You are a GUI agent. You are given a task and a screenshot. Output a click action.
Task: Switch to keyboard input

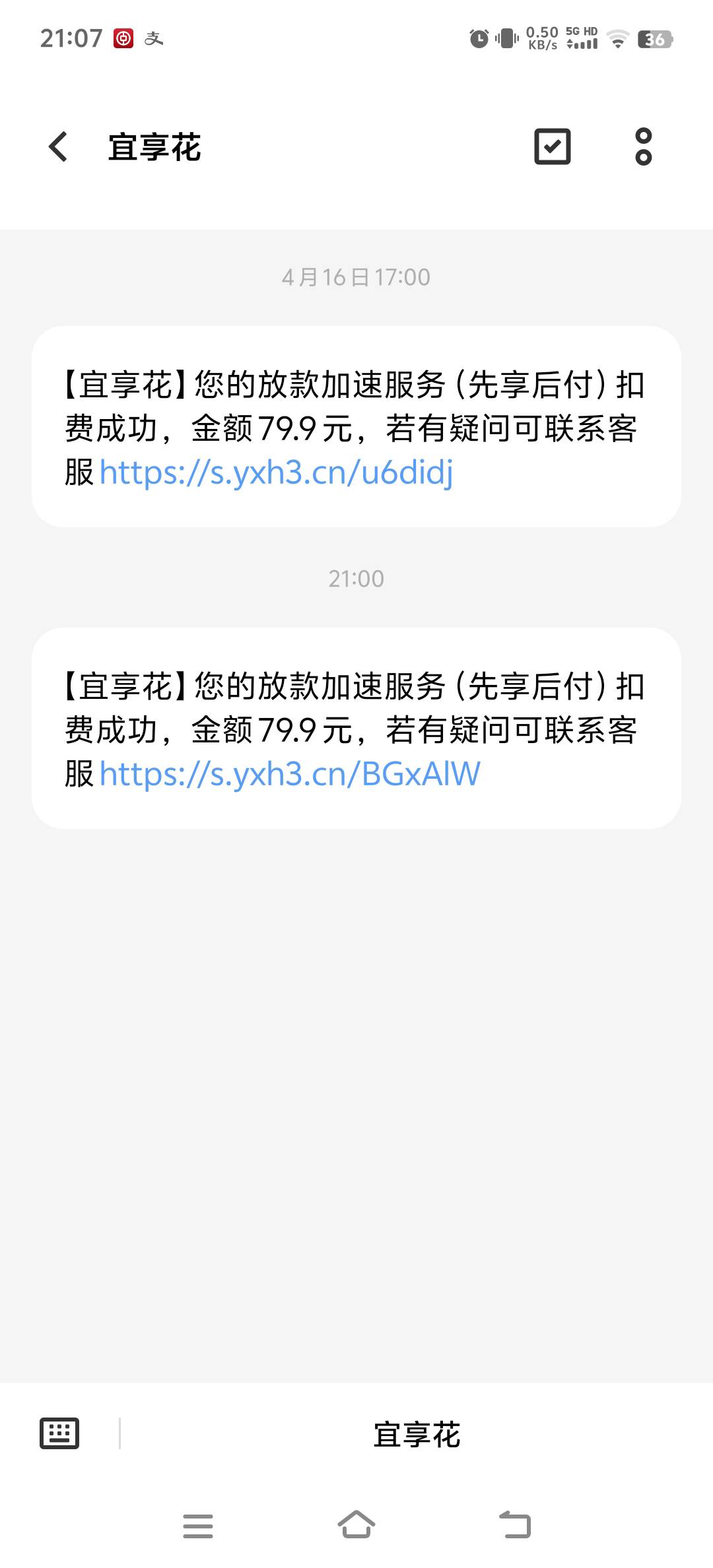point(59,1433)
